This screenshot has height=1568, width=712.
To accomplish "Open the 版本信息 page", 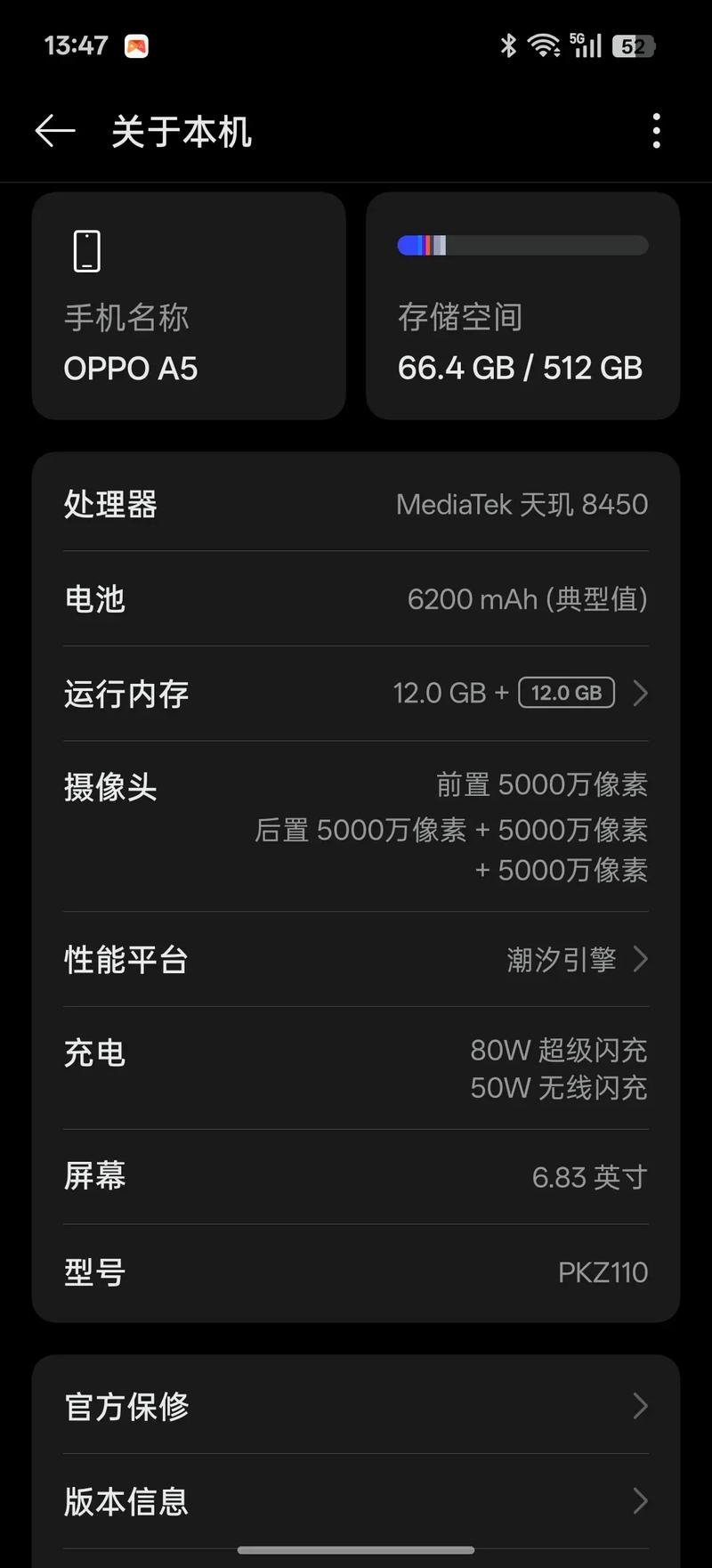I will tap(640, 1501).
